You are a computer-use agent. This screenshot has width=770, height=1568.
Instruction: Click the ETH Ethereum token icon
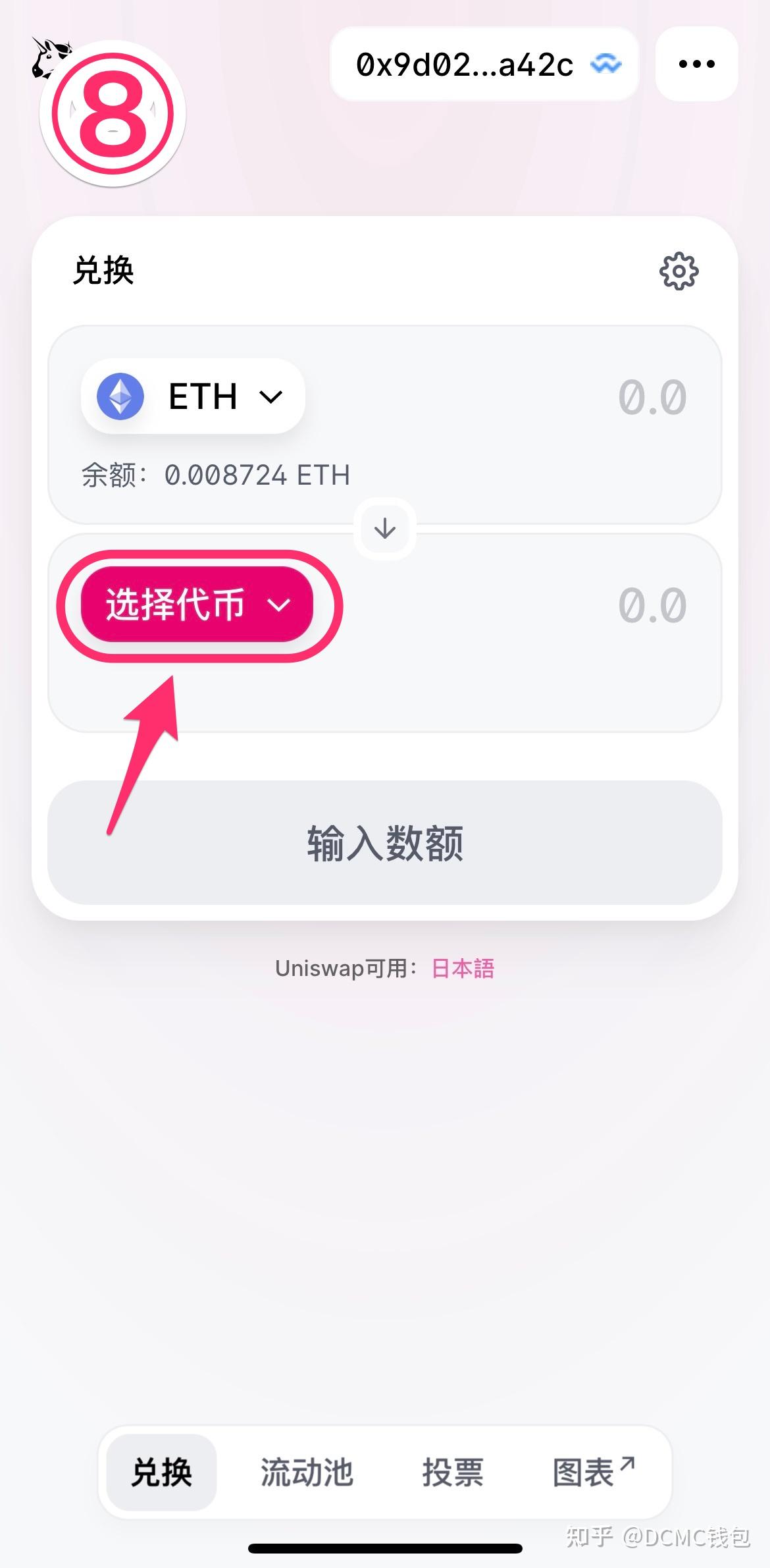pos(122,395)
